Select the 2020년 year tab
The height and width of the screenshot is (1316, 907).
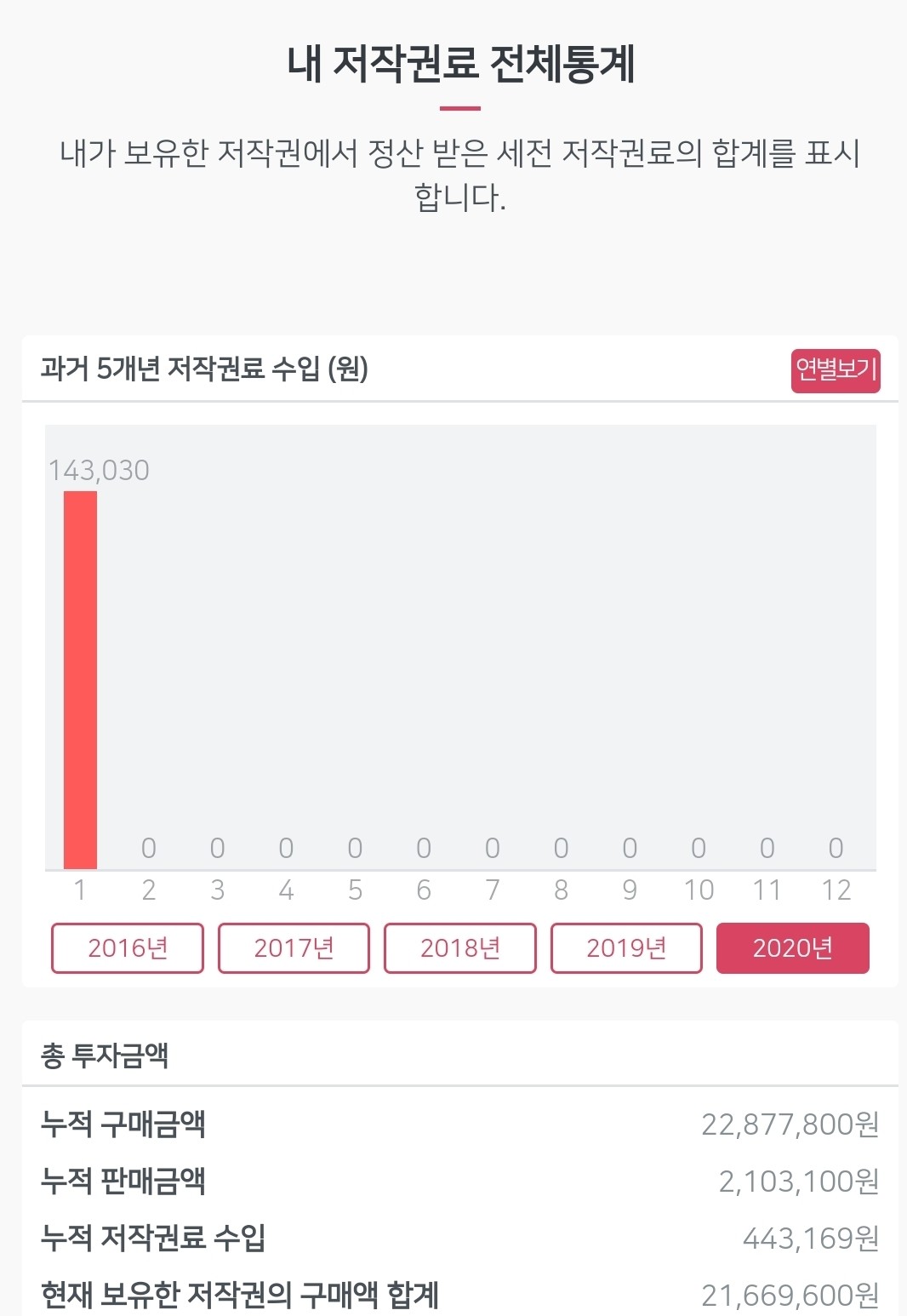(793, 947)
